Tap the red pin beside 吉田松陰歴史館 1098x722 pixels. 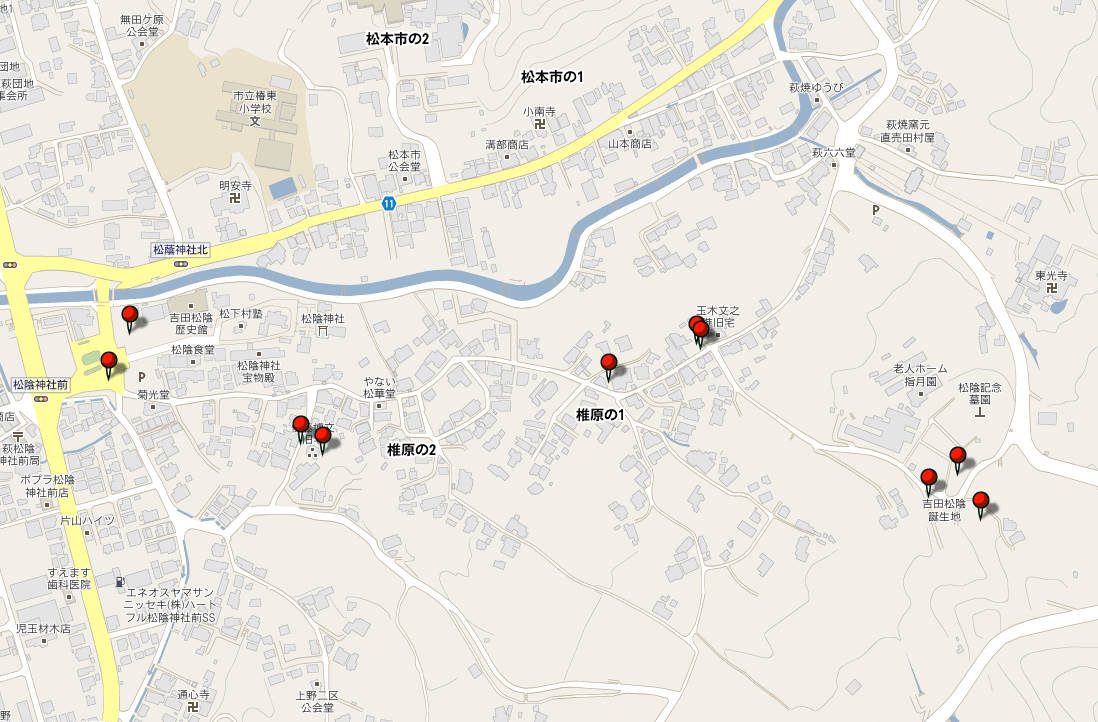[130, 317]
